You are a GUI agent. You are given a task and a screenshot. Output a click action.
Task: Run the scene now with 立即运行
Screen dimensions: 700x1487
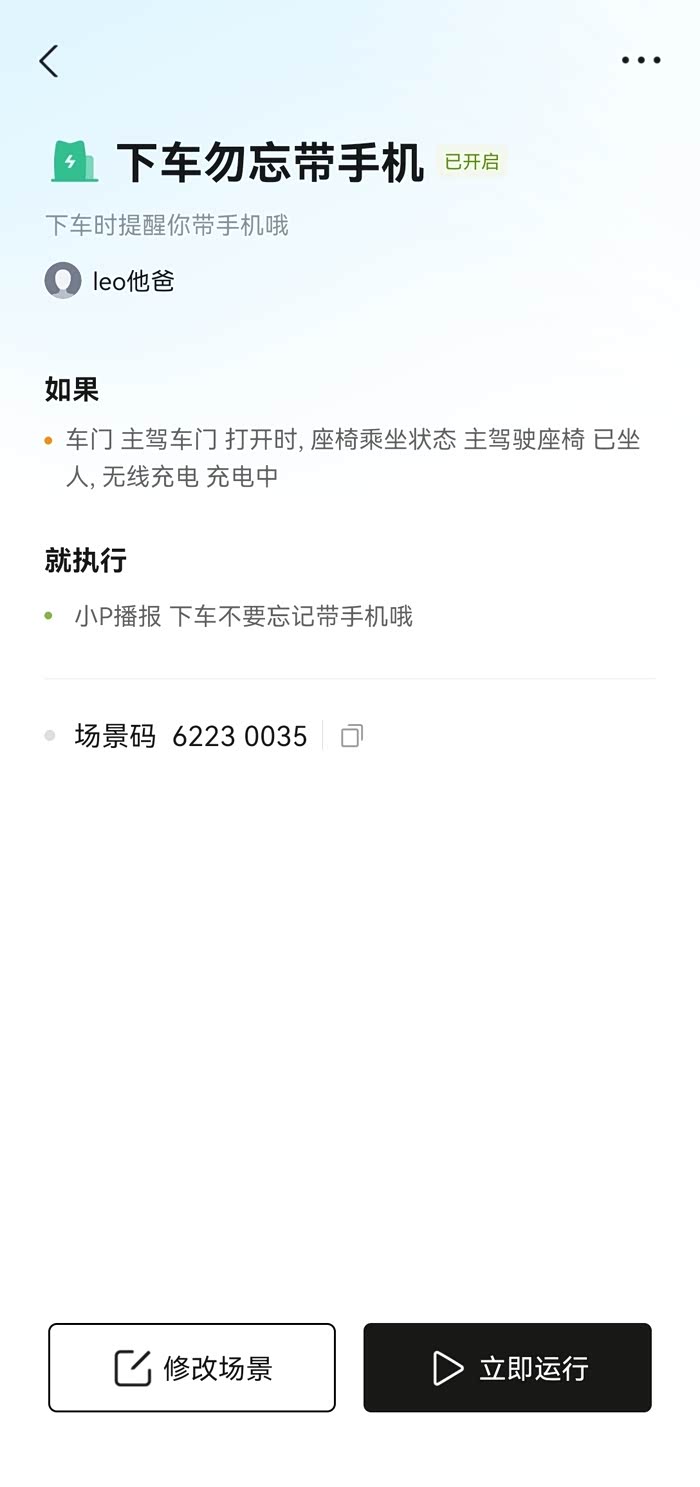507,1367
